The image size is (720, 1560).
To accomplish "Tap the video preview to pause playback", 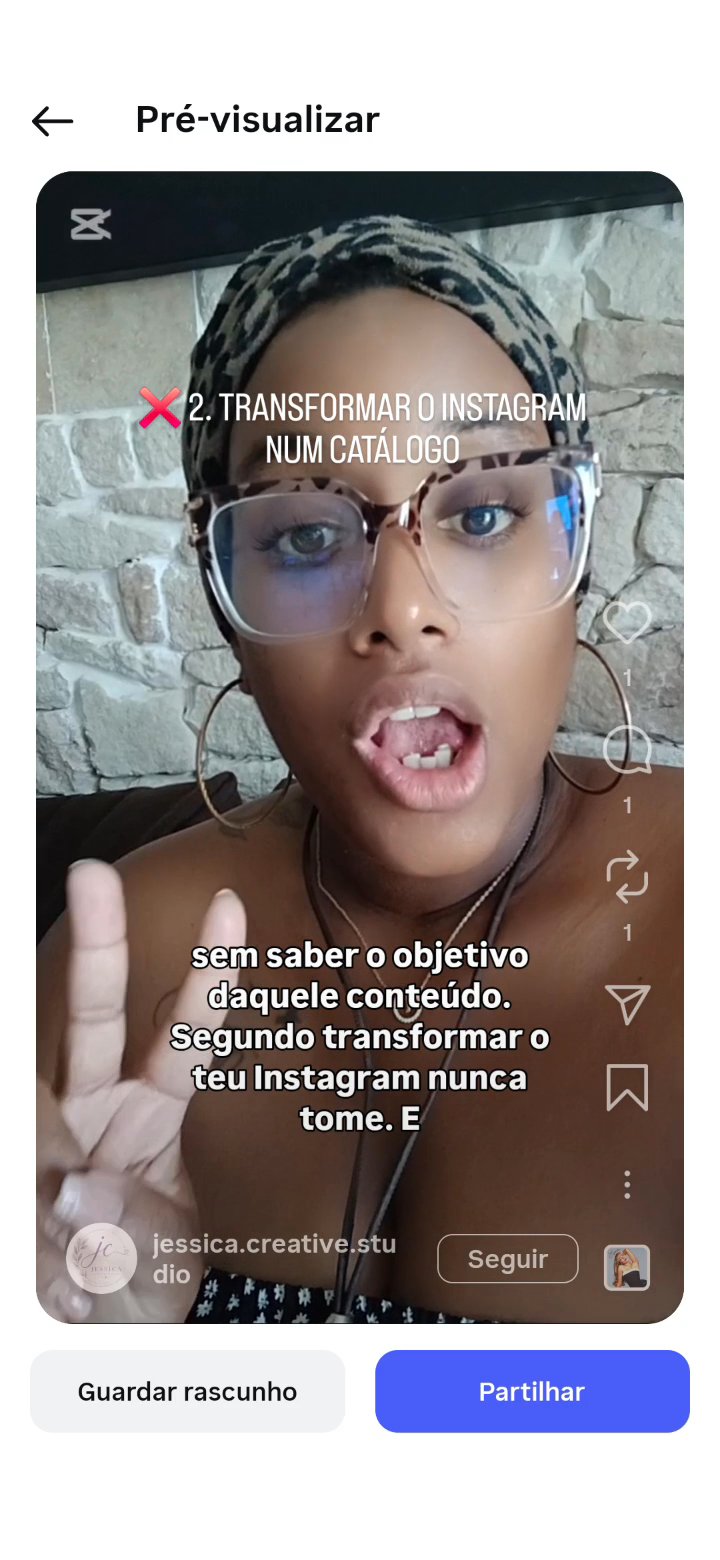I will point(360,747).
